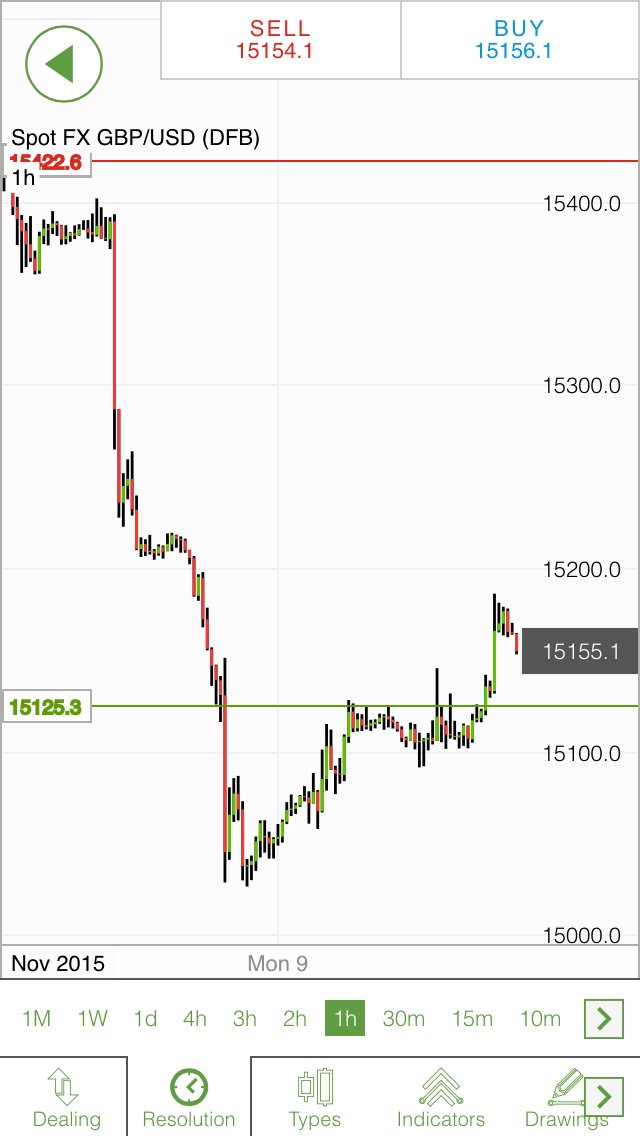640x1136 pixels.
Task: Show more resolutions with the arrow
Action: click(603, 1019)
